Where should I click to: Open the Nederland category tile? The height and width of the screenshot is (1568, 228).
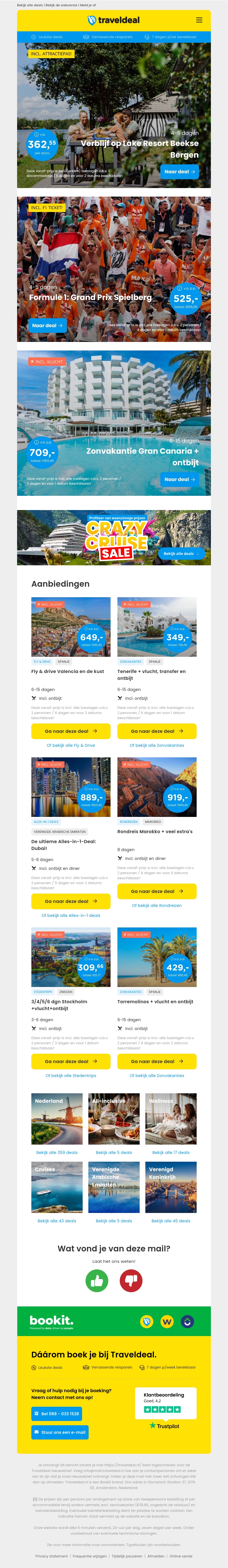coord(57,1119)
